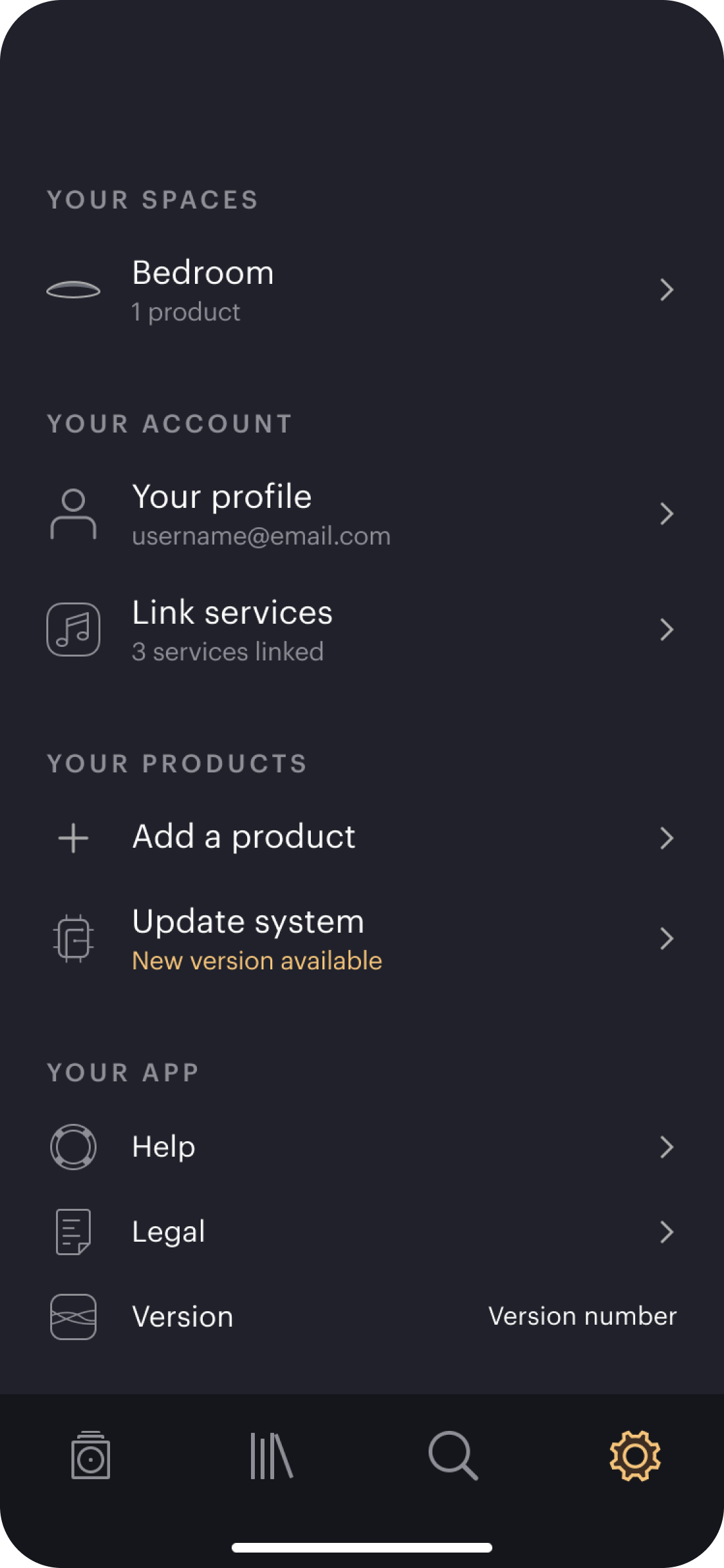This screenshot has height=1568, width=724.
Task: Expand the Bedroom space via its chevron
Action: click(667, 290)
